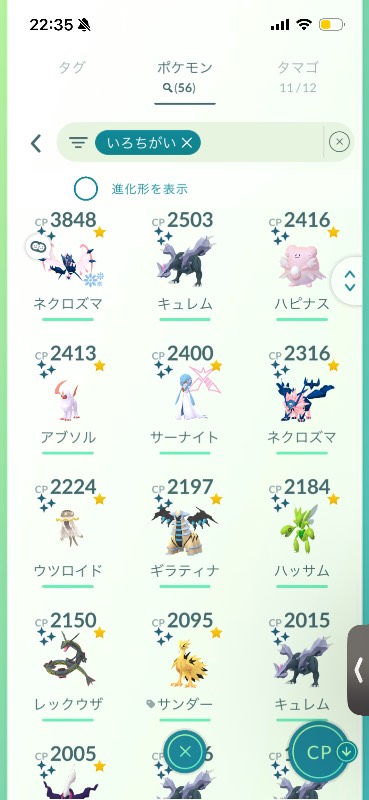Open ウツロイド with CP 2224
The height and width of the screenshot is (800, 369).
68,532
